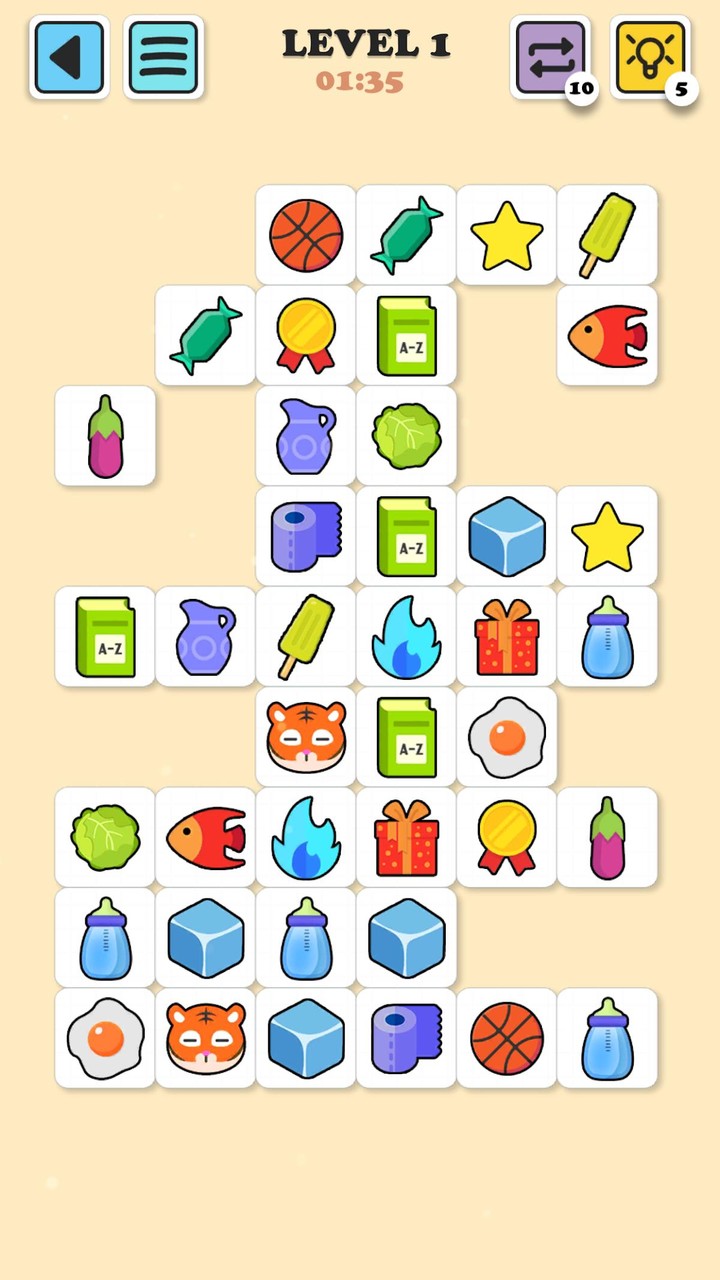The image size is (720, 1280).
Task: Tap the tiger face tile in the middle
Action: pos(305,737)
